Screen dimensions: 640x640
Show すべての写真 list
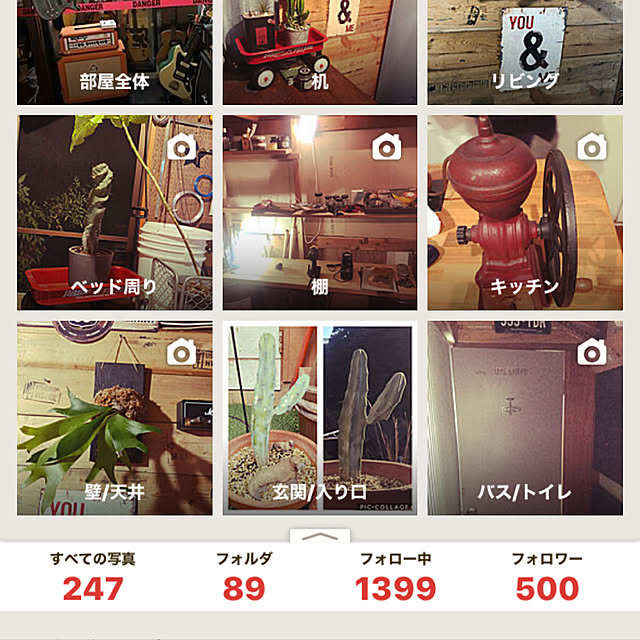coord(93,577)
